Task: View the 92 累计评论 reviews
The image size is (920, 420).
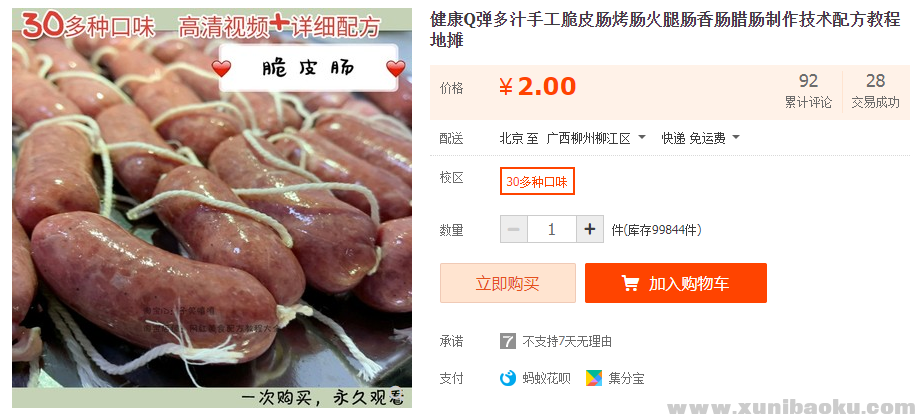Action: (x=808, y=91)
